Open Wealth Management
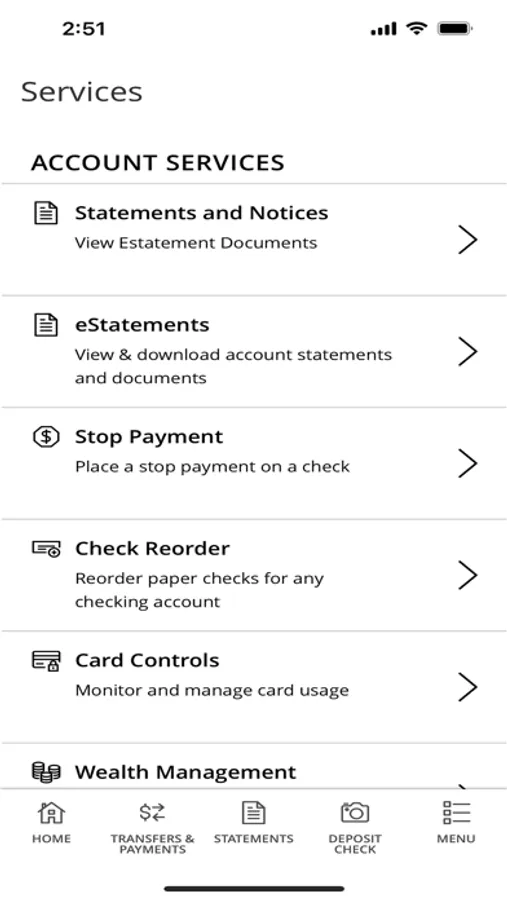This screenshot has width=507, height=900. (x=253, y=766)
